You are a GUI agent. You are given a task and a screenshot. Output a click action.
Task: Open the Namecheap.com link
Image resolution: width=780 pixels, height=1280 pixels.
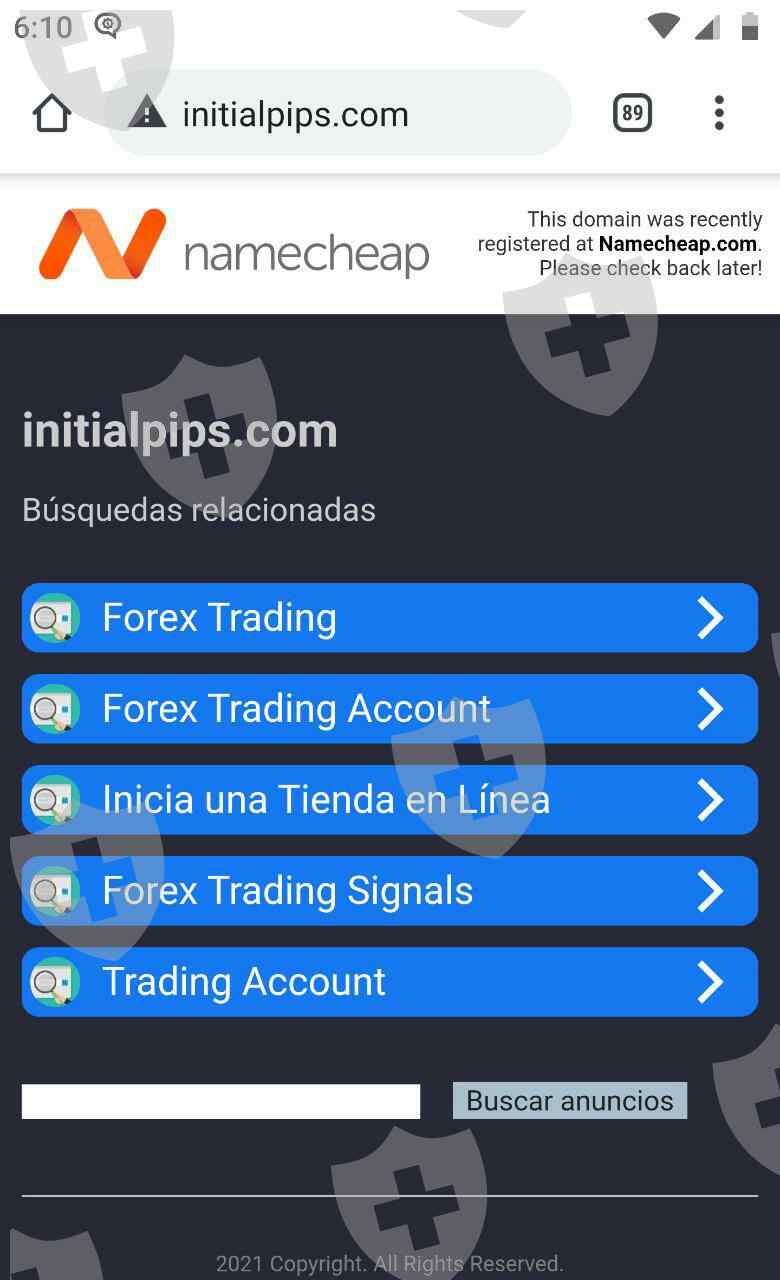(677, 244)
